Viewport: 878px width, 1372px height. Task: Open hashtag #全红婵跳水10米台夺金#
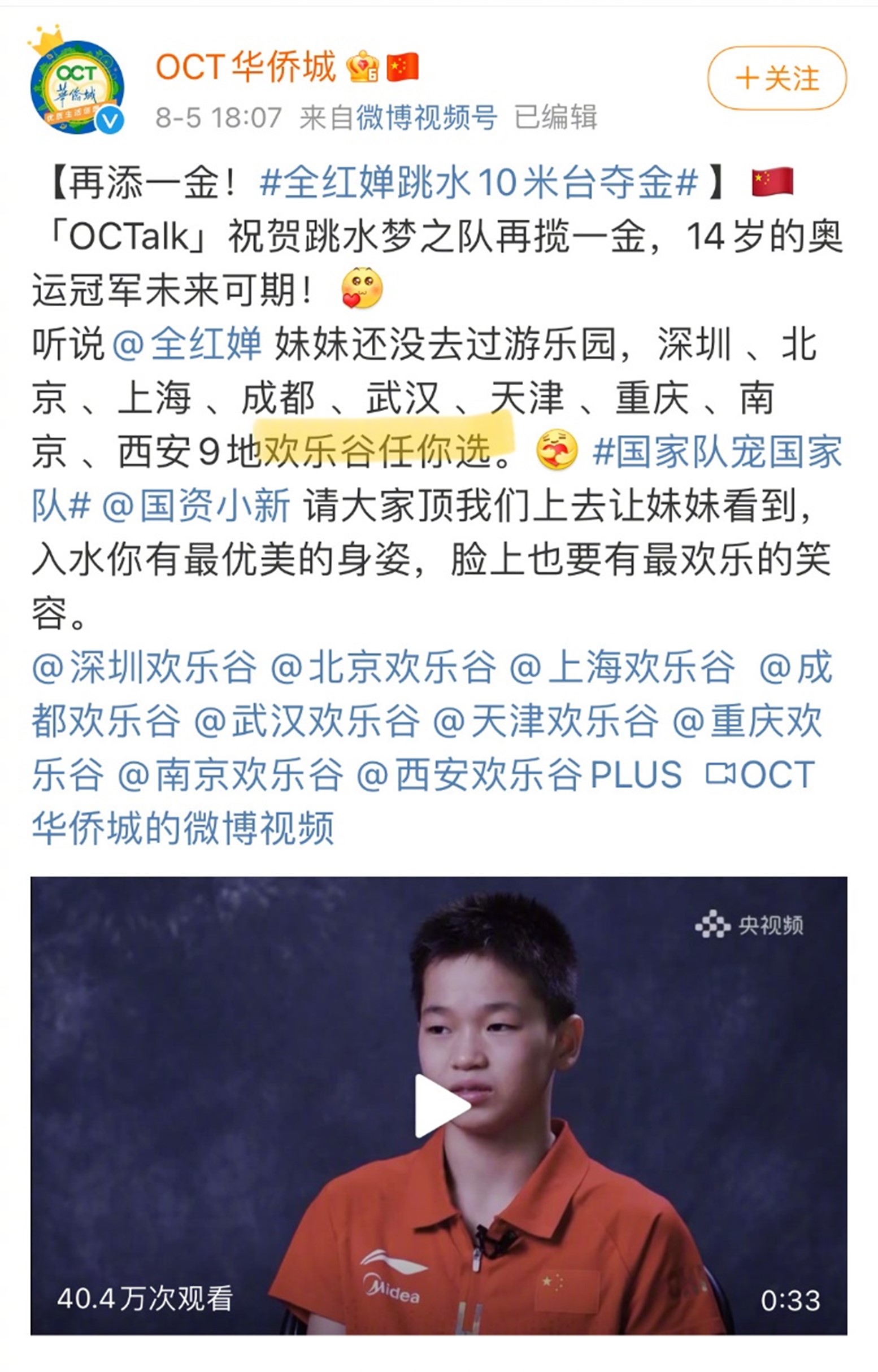[479, 183]
